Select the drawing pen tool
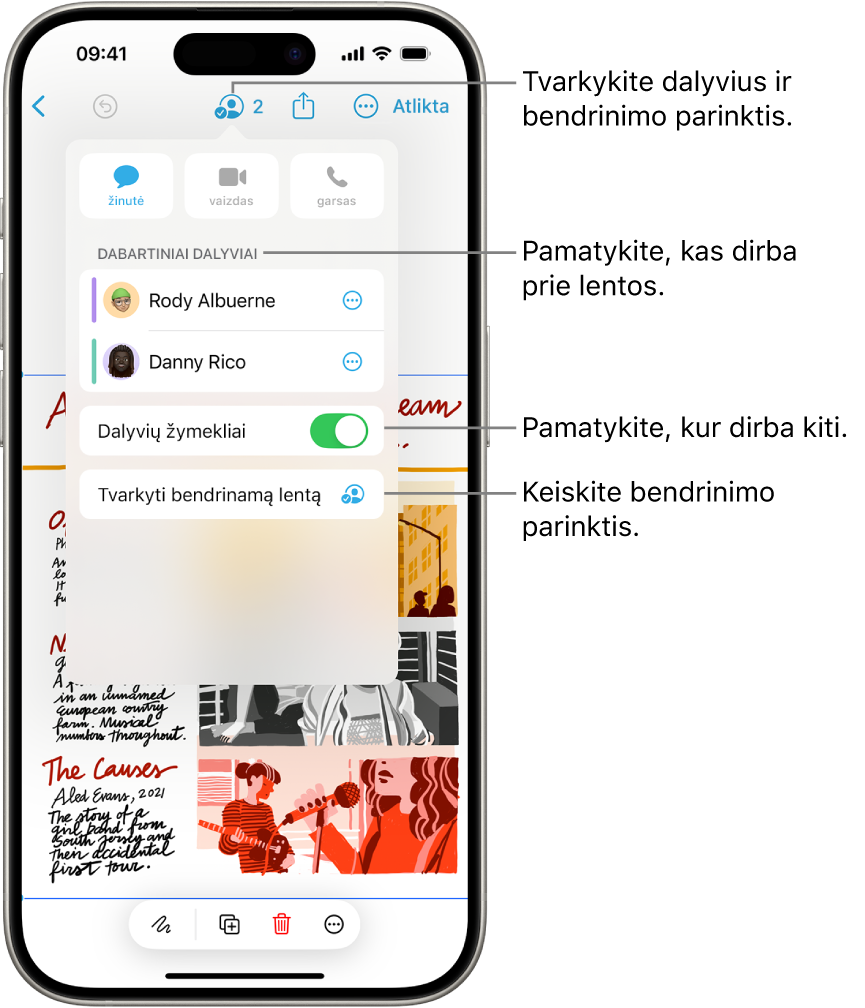Viewport: 865px width, 1008px height. (x=162, y=925)
